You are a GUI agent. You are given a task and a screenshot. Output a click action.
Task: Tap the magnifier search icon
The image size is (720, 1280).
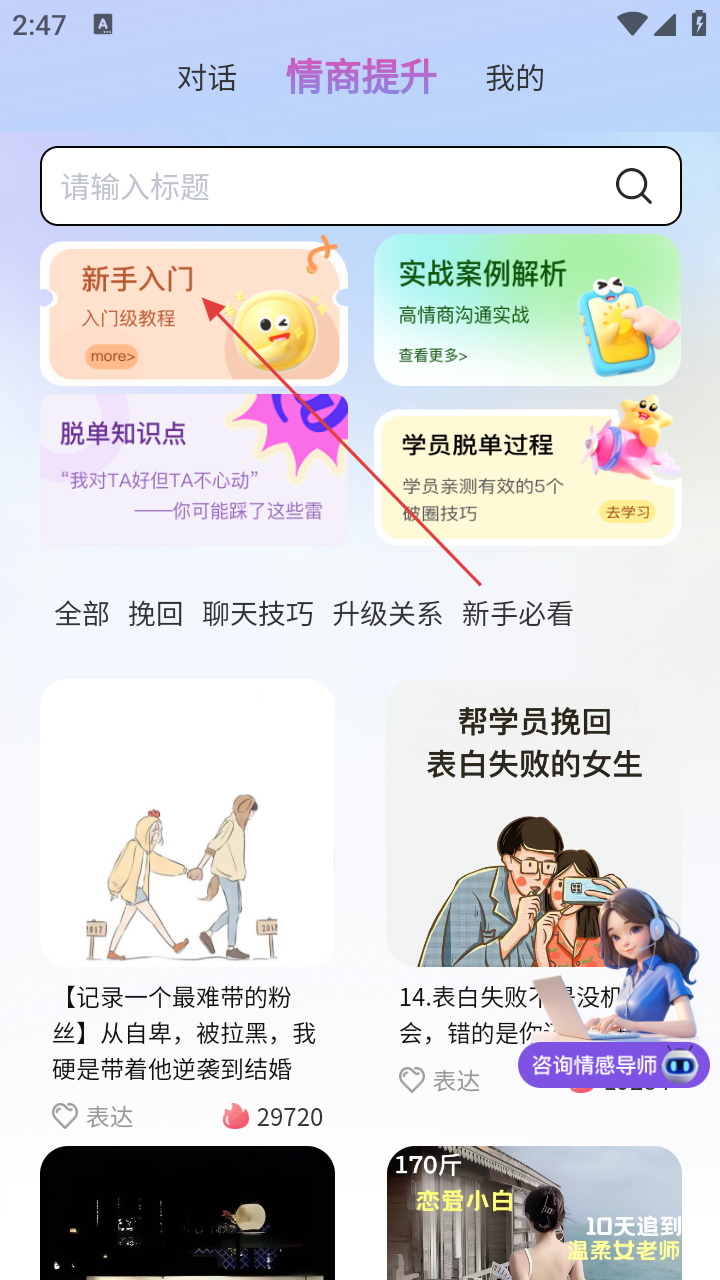tap(633, 186)
